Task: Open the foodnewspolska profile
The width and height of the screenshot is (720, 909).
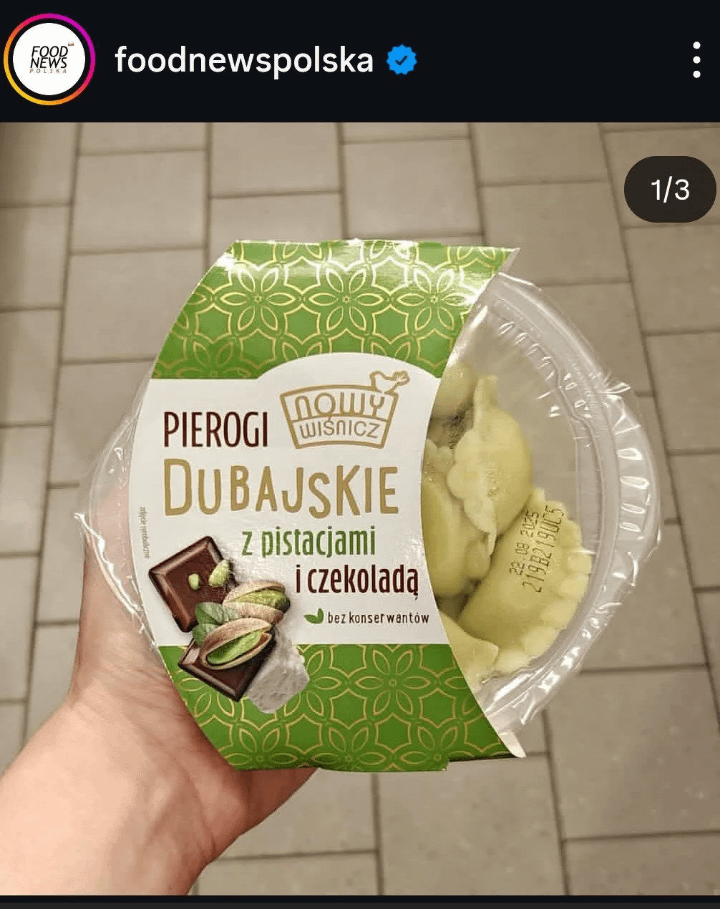Action: [x=244, y=61]
